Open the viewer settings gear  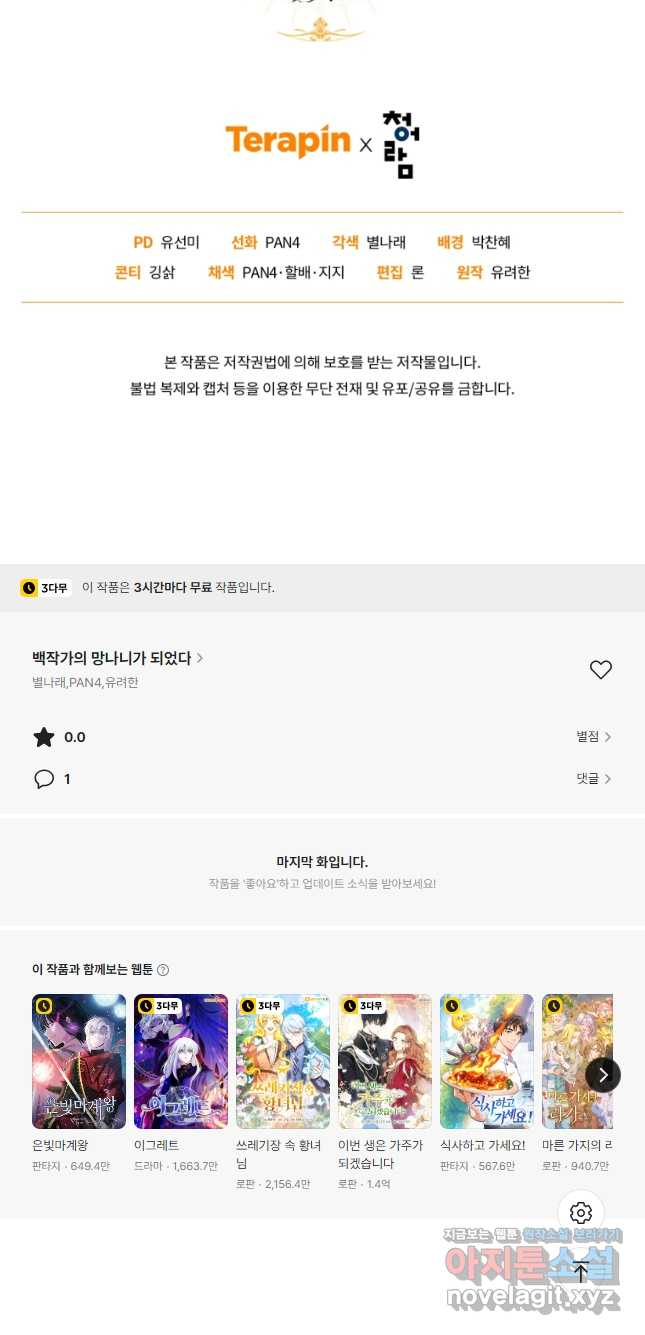tap(581, 1213)
